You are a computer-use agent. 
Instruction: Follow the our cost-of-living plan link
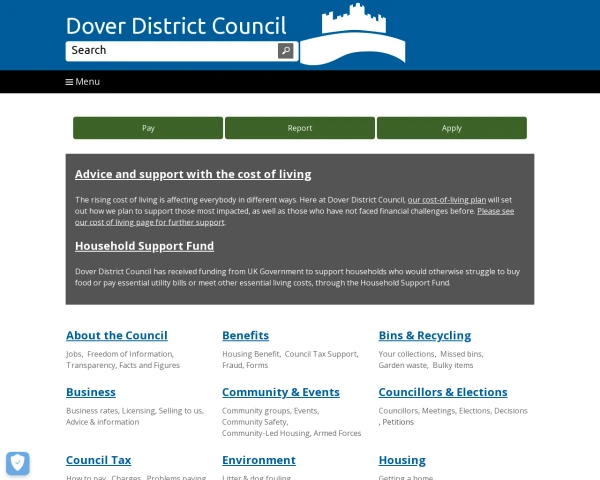pyautogui.click(x=447, y=200)
